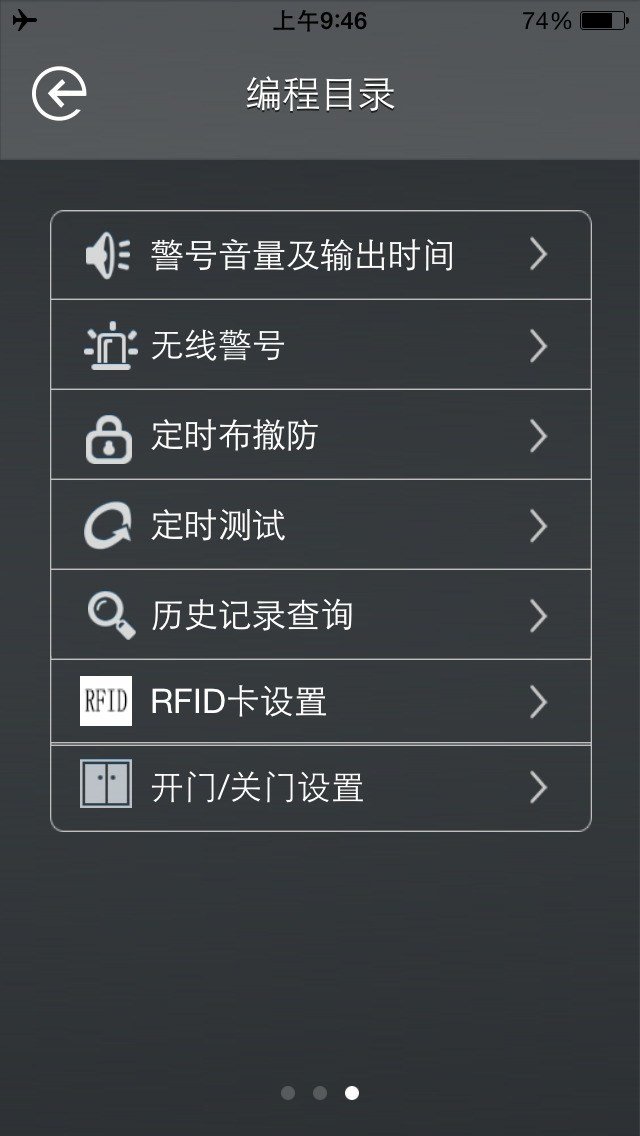640x1136 pixels.
Task: Select 定时布撤防 option
Action: click(x=320, y=436)
